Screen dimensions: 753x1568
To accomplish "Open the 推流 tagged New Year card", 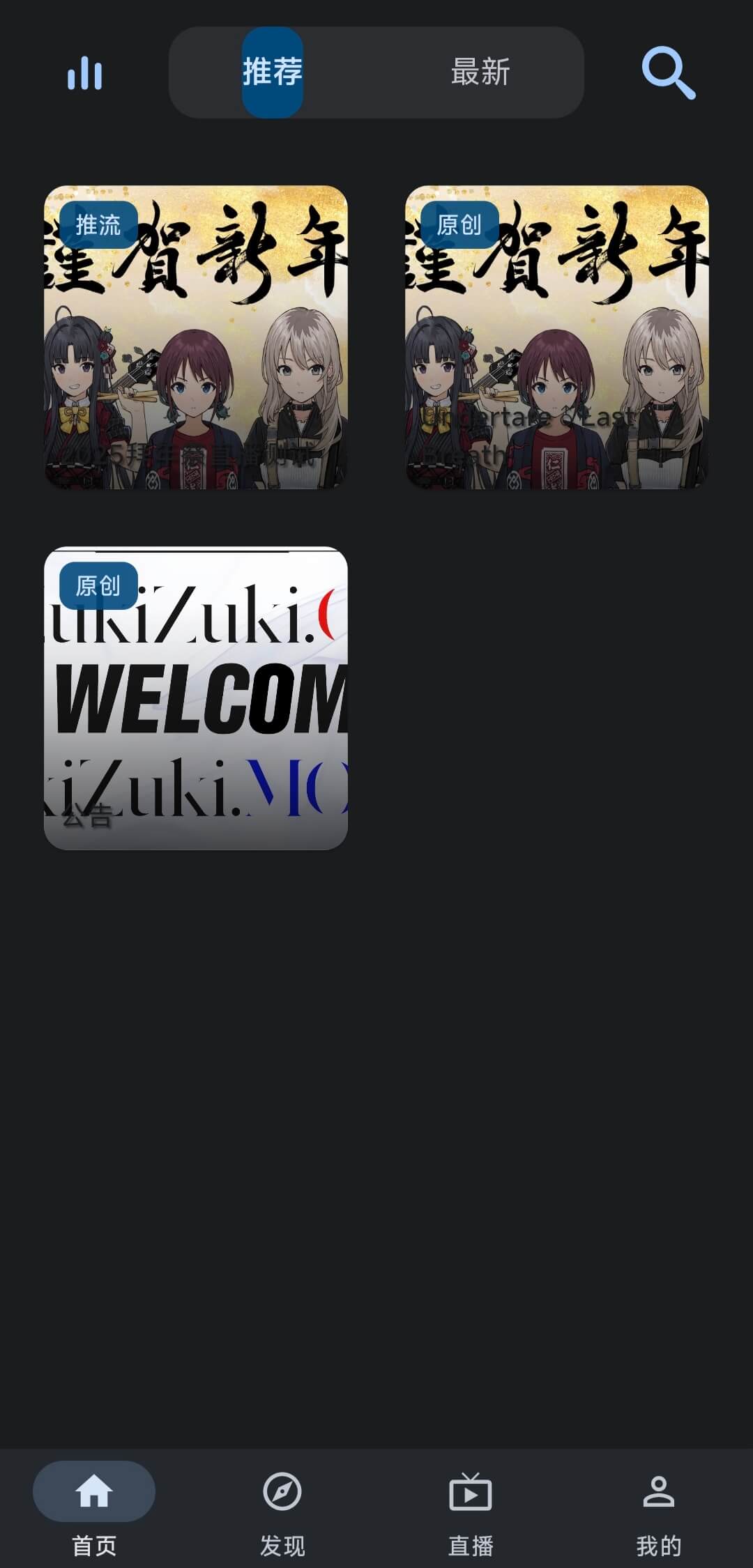I will pyautogui.click(x=196, y=337).
